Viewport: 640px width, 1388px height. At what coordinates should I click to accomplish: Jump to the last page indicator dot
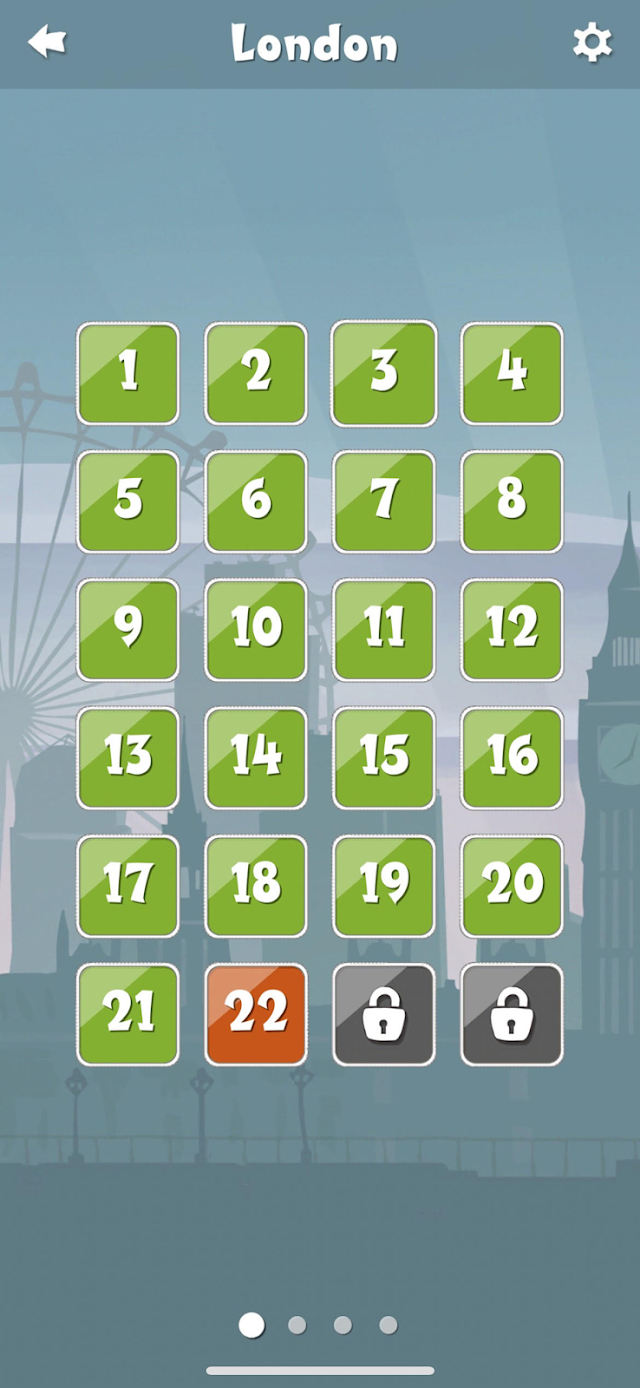click(388, 1325)
